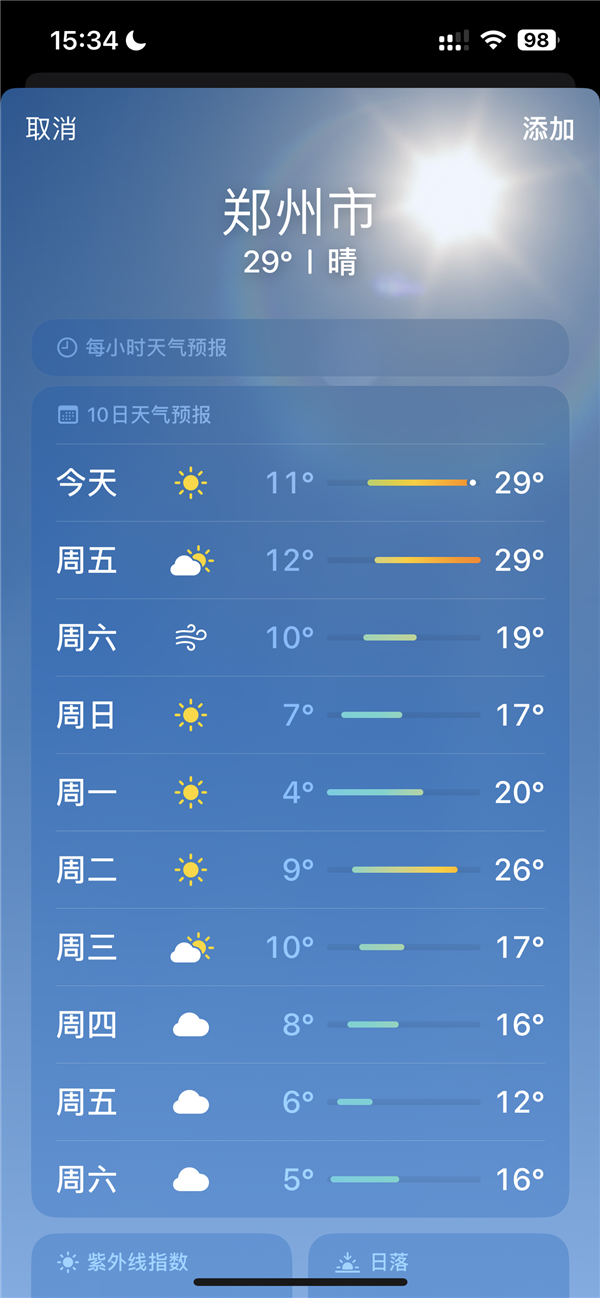
Task: Open the 周三 forecast row
Action: tap(300, 947)
